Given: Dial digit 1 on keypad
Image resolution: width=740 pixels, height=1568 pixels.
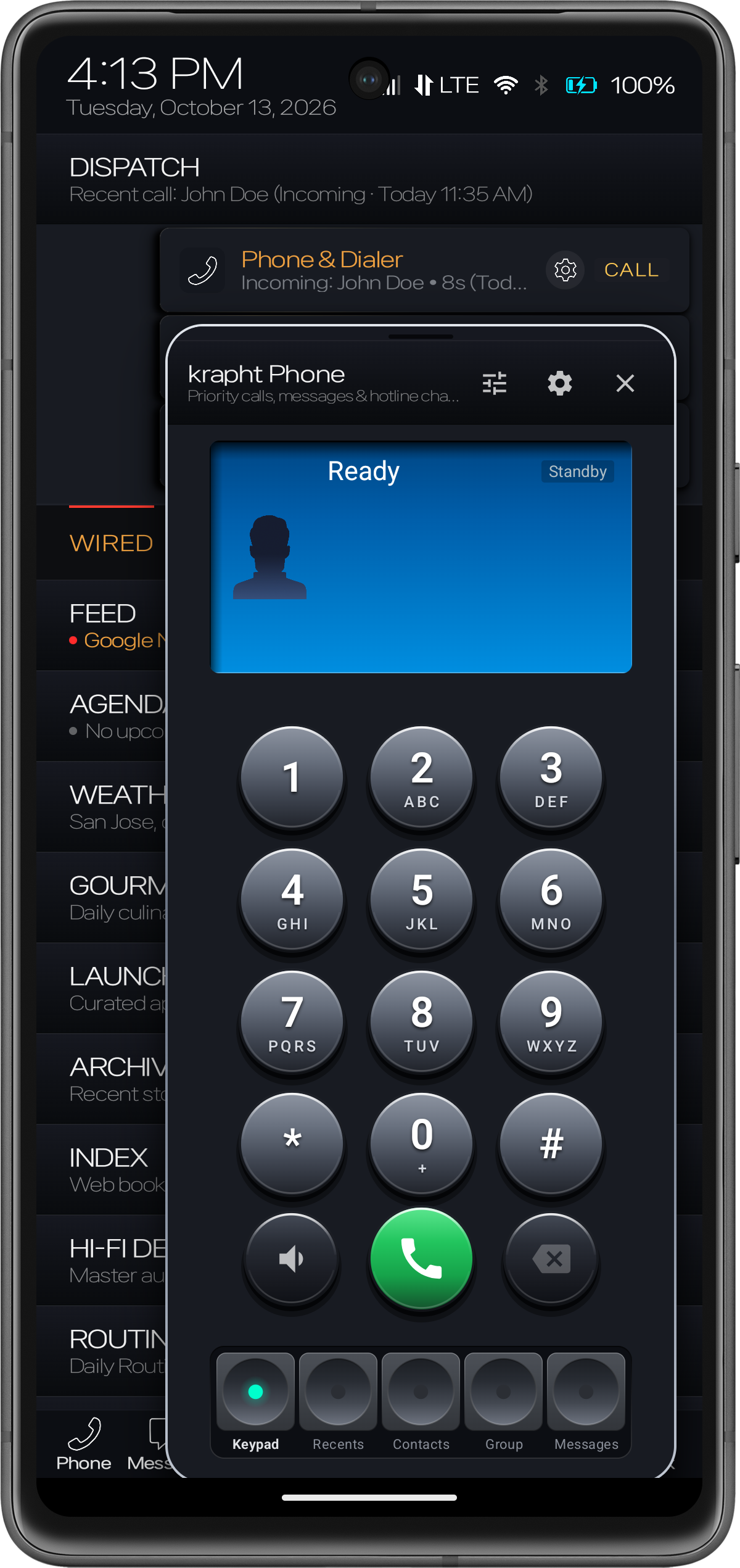Looking at the screenshot, I should click(292, 778).
